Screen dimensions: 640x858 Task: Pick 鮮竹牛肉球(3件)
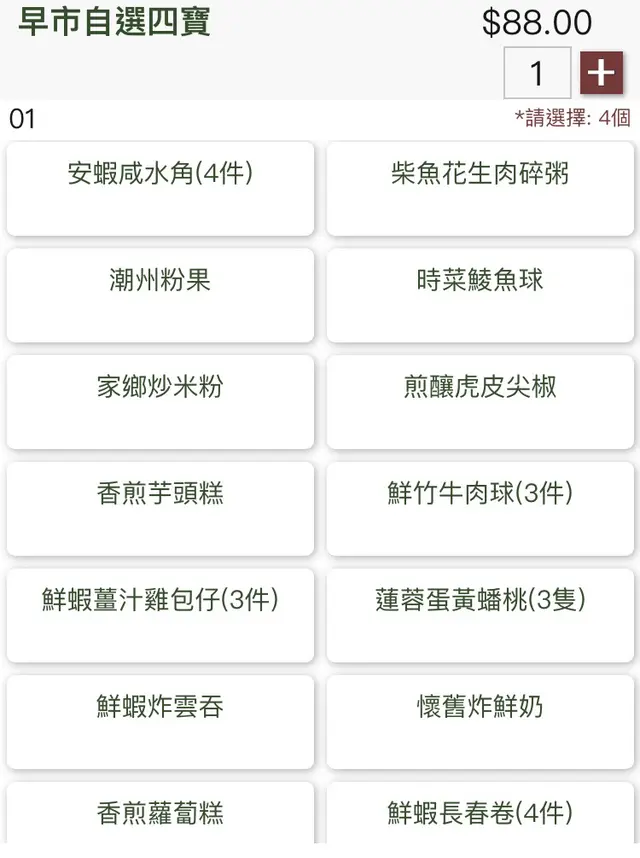480,509
